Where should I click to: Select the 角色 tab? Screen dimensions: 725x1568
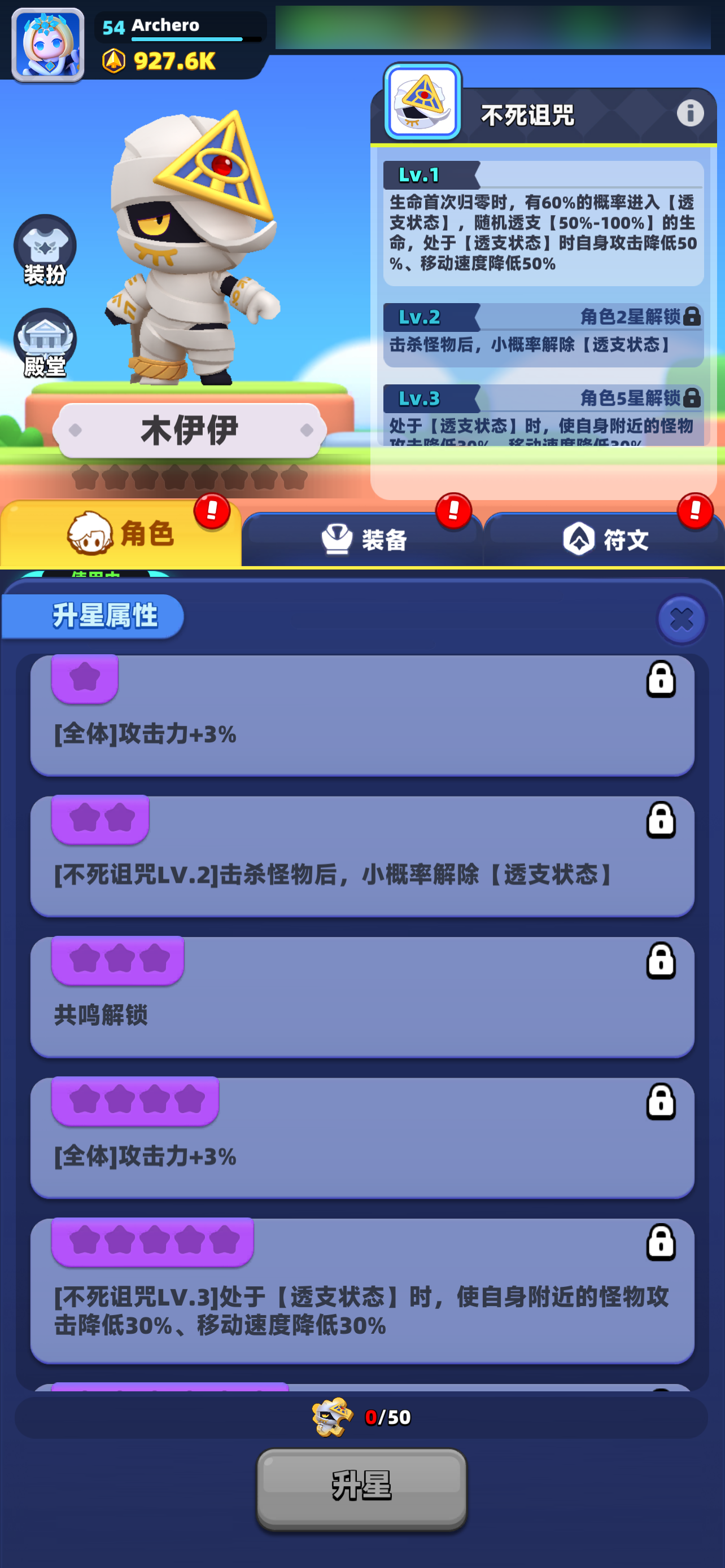pos(120,535)
